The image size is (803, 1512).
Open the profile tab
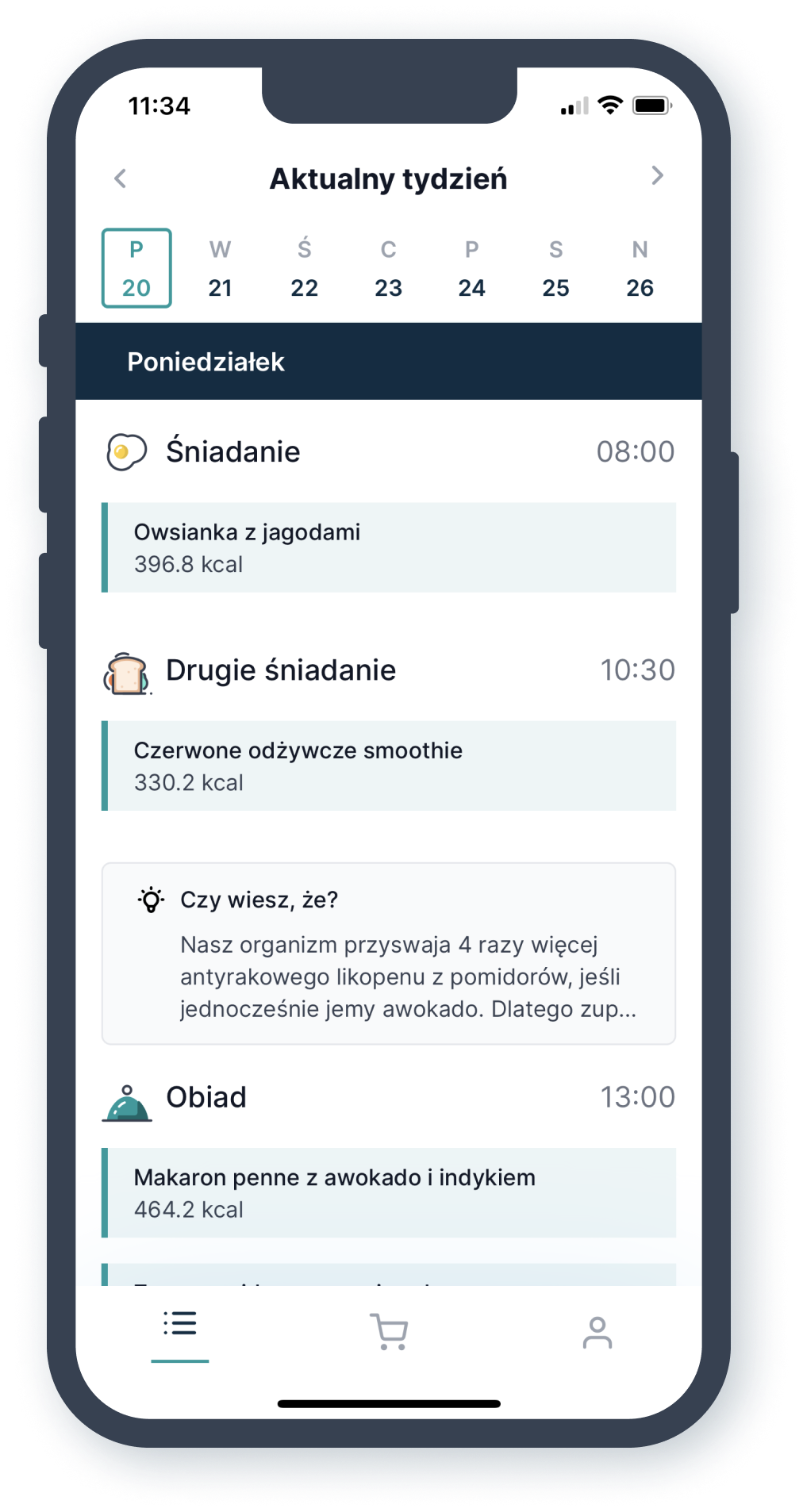pyautogui.click(x=597, y=1332)
